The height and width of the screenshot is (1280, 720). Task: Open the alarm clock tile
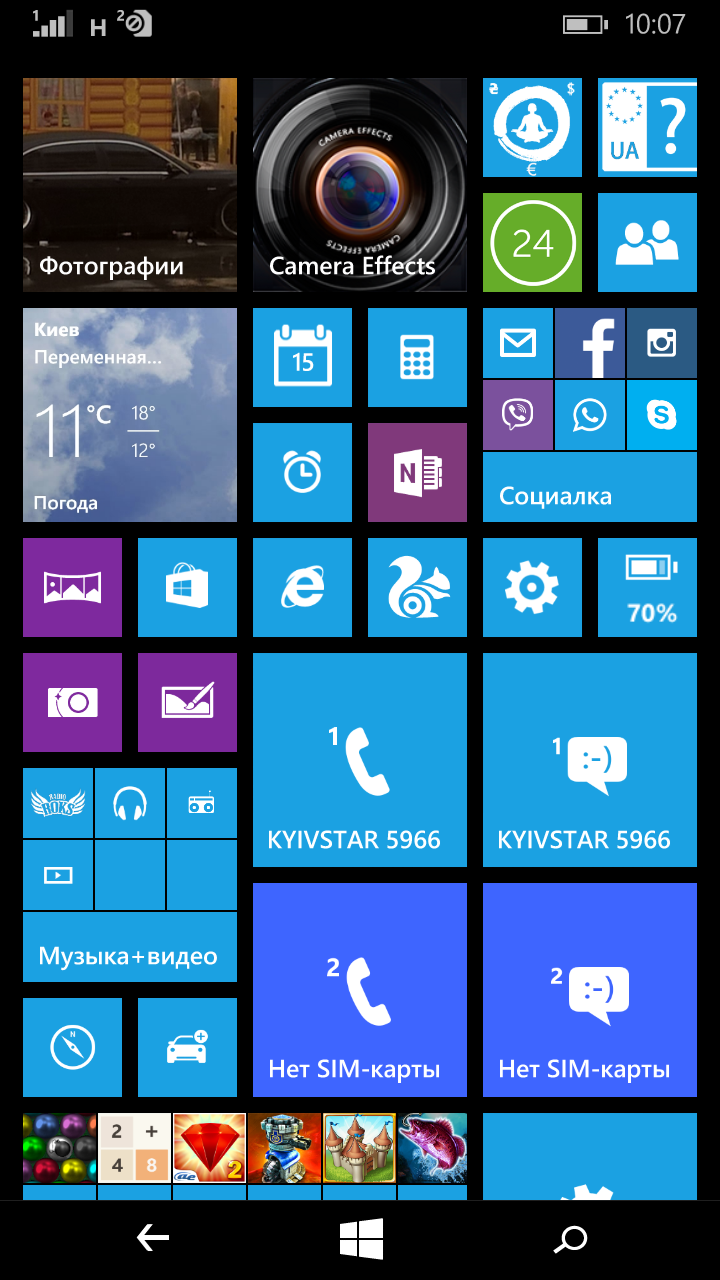tap(302, 472)
